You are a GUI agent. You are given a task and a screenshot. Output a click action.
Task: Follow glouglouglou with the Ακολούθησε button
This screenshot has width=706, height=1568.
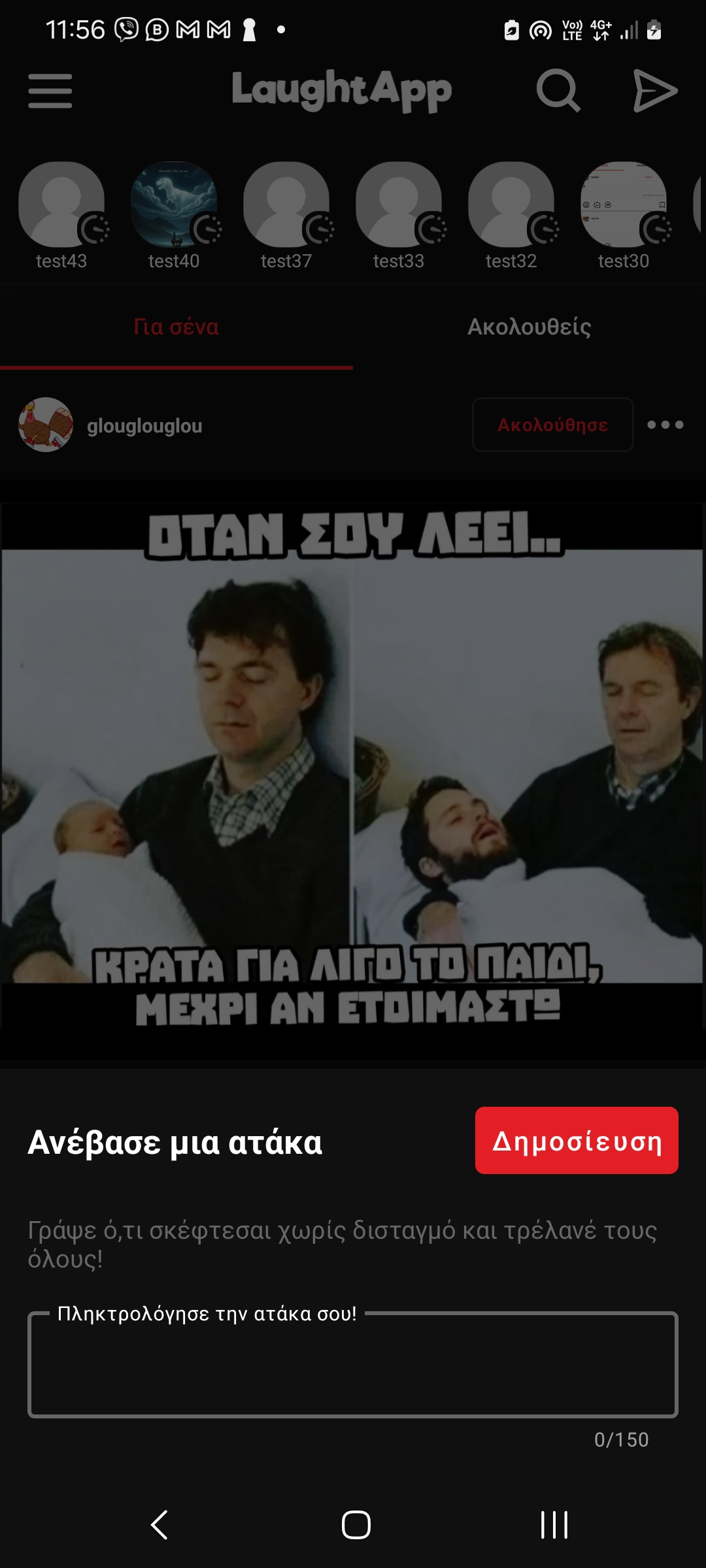pyautogui.click(x=552, y=425)
